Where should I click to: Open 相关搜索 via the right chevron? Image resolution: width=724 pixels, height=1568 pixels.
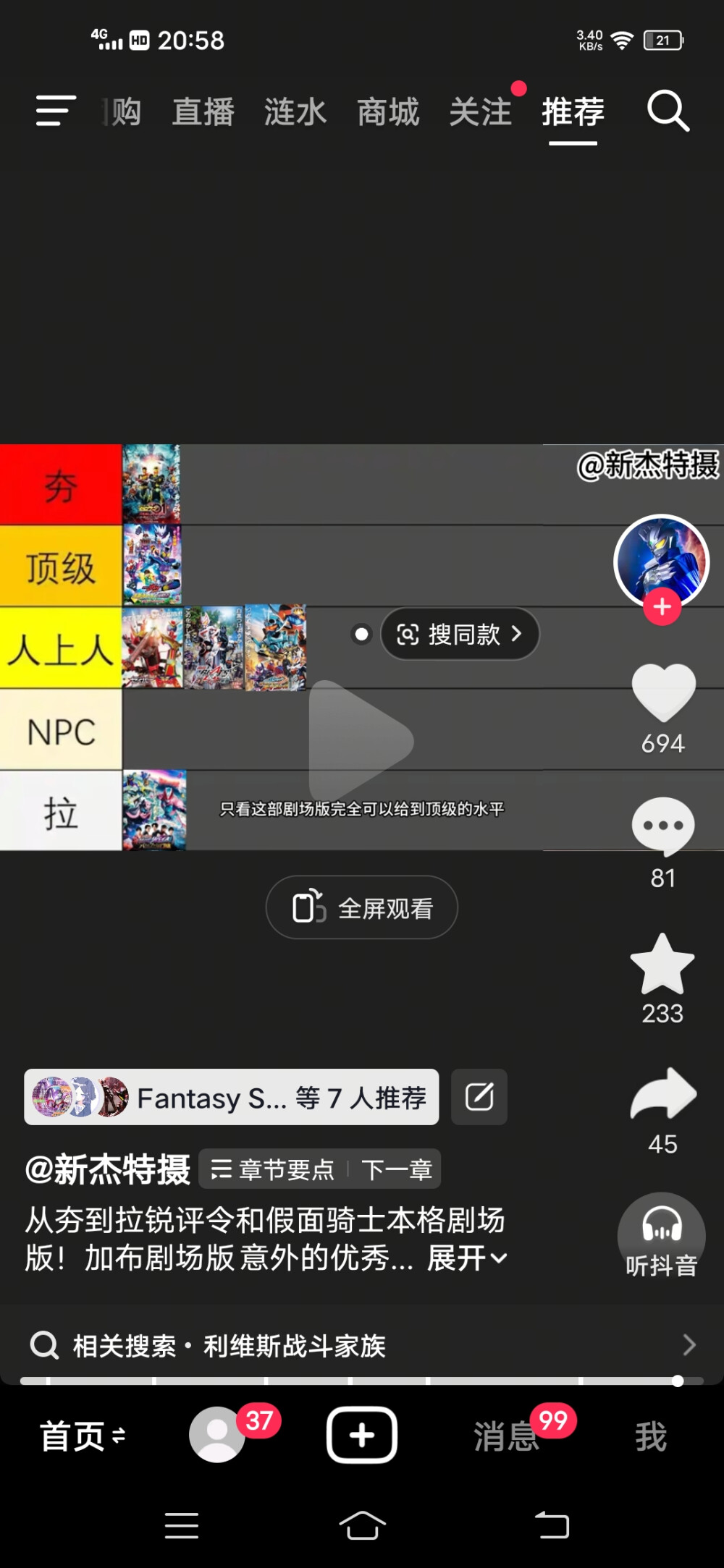(688, 1344)
